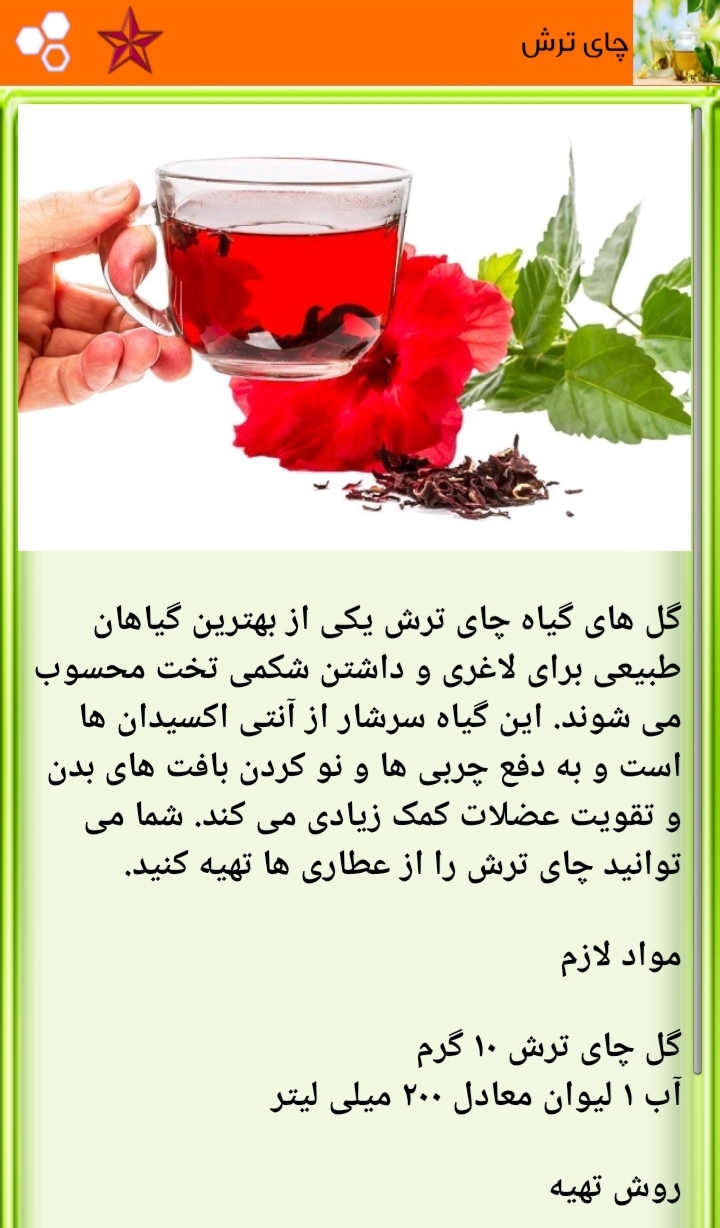Open the hexagons icon in the top bar
This screenshot has height=1228, width=720.
44,42
